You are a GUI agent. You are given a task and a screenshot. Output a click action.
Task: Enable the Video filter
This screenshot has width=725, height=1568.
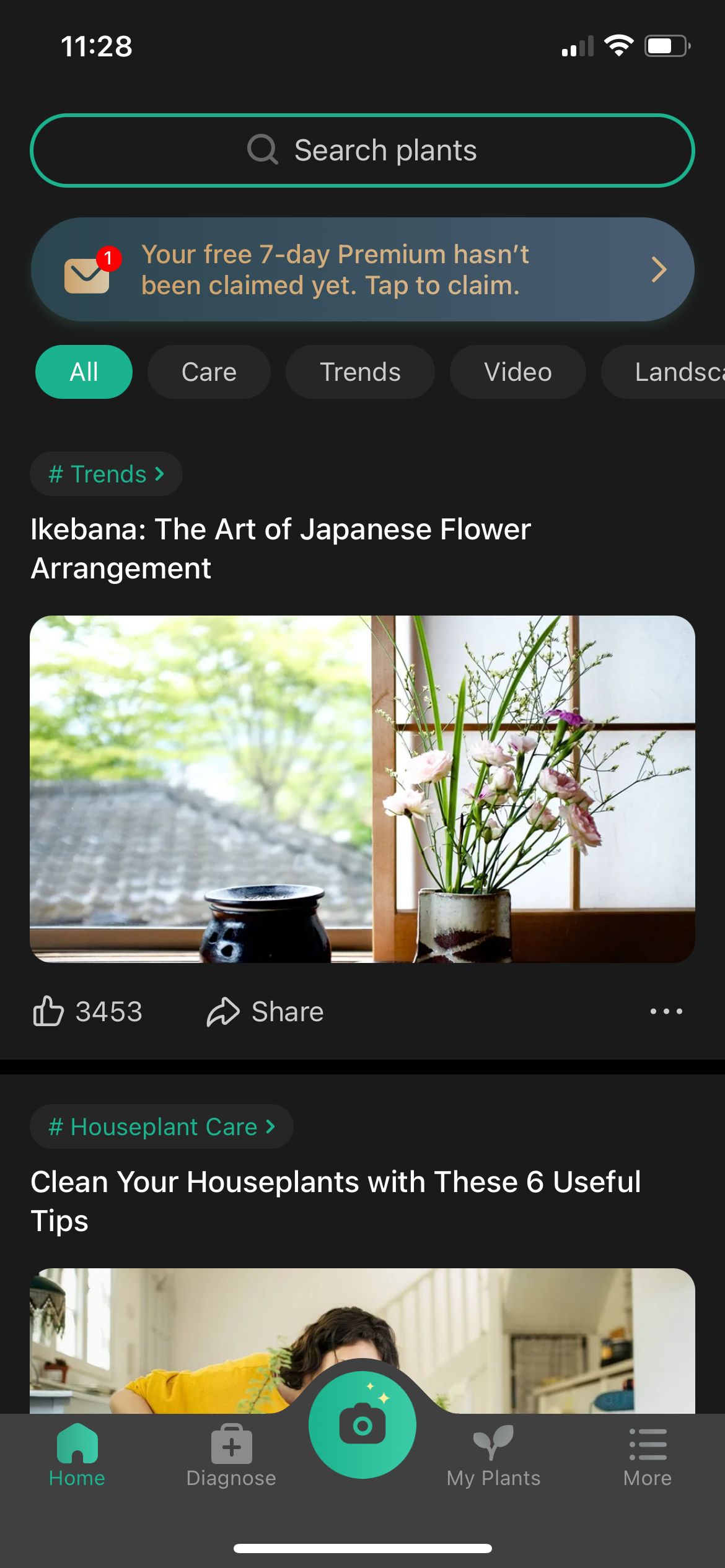[x=517, y=372]
